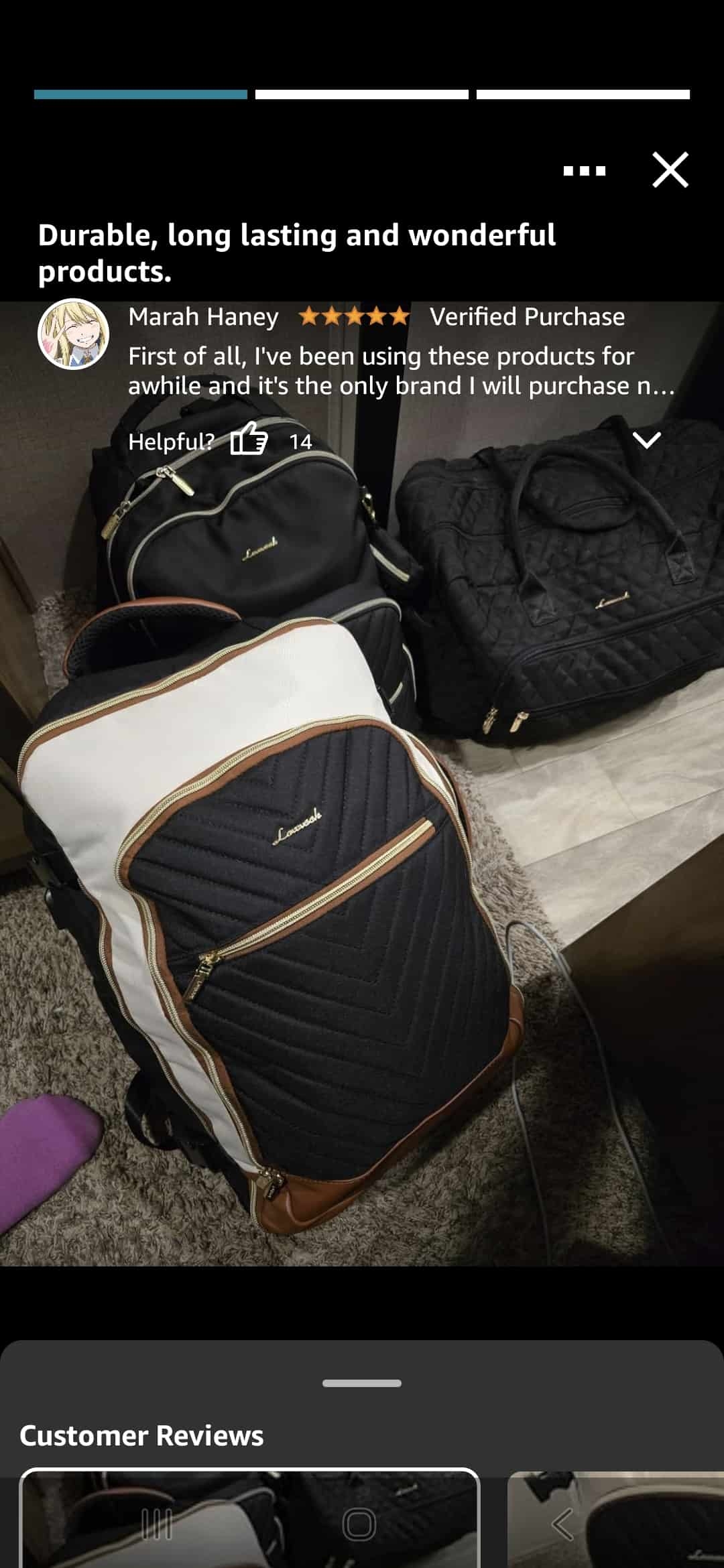This screenshot has width=724, height=1568.
Task: Open the system recent apps
Action: coord(158,1525)
